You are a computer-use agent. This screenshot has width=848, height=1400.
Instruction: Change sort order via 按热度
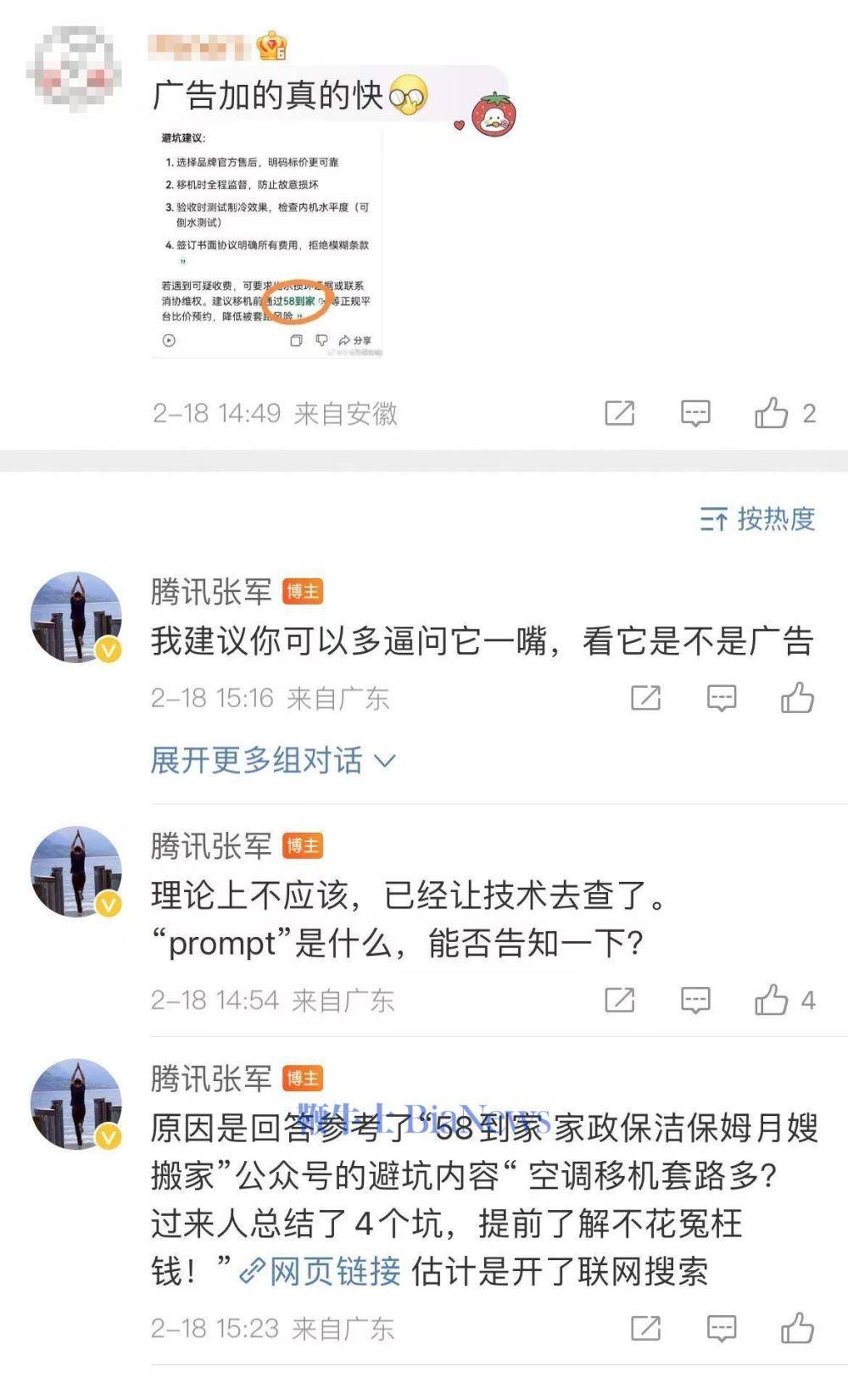pyautogui.click(x=757, y=518)
